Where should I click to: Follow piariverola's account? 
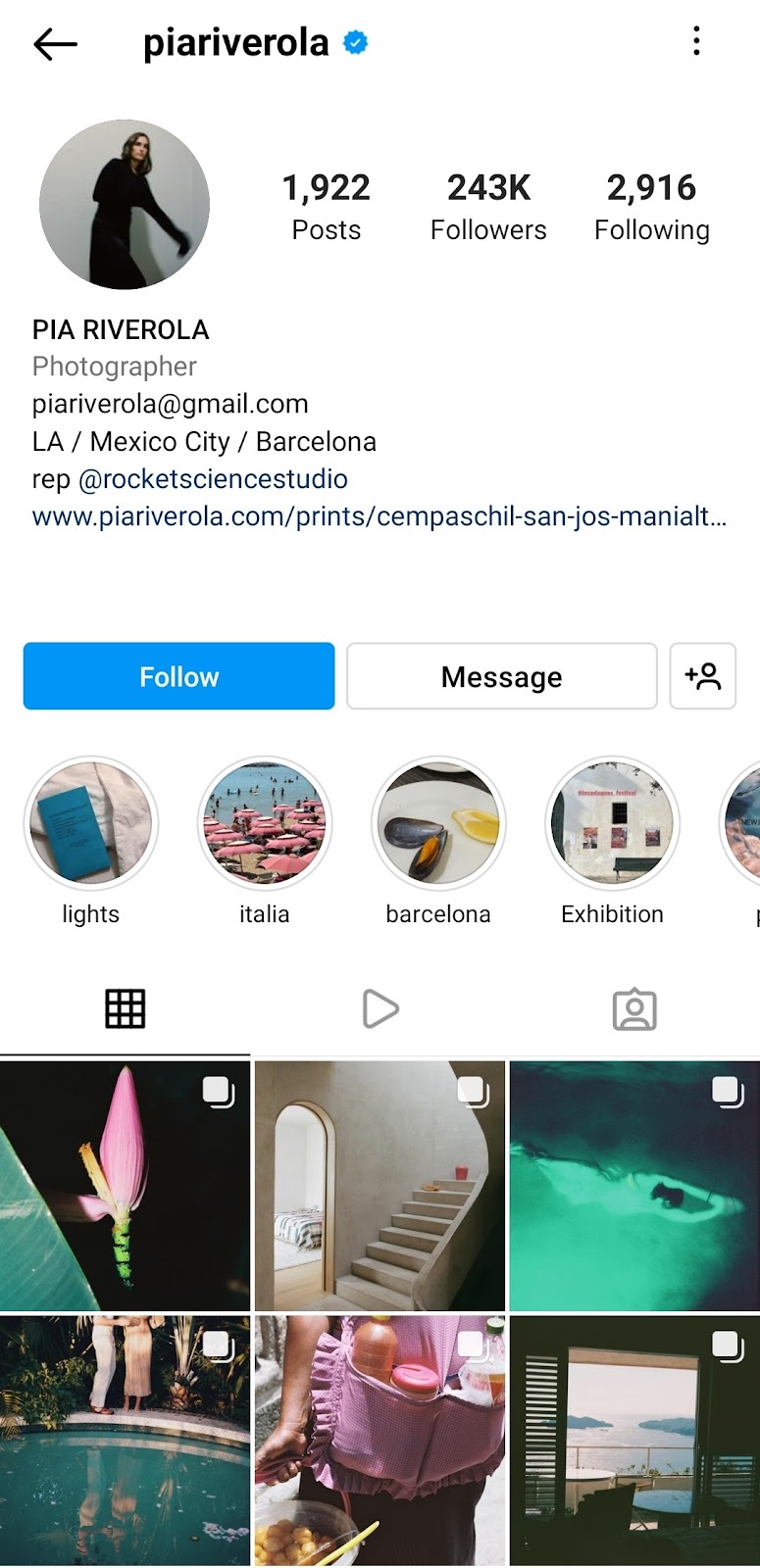click(178, 676)
